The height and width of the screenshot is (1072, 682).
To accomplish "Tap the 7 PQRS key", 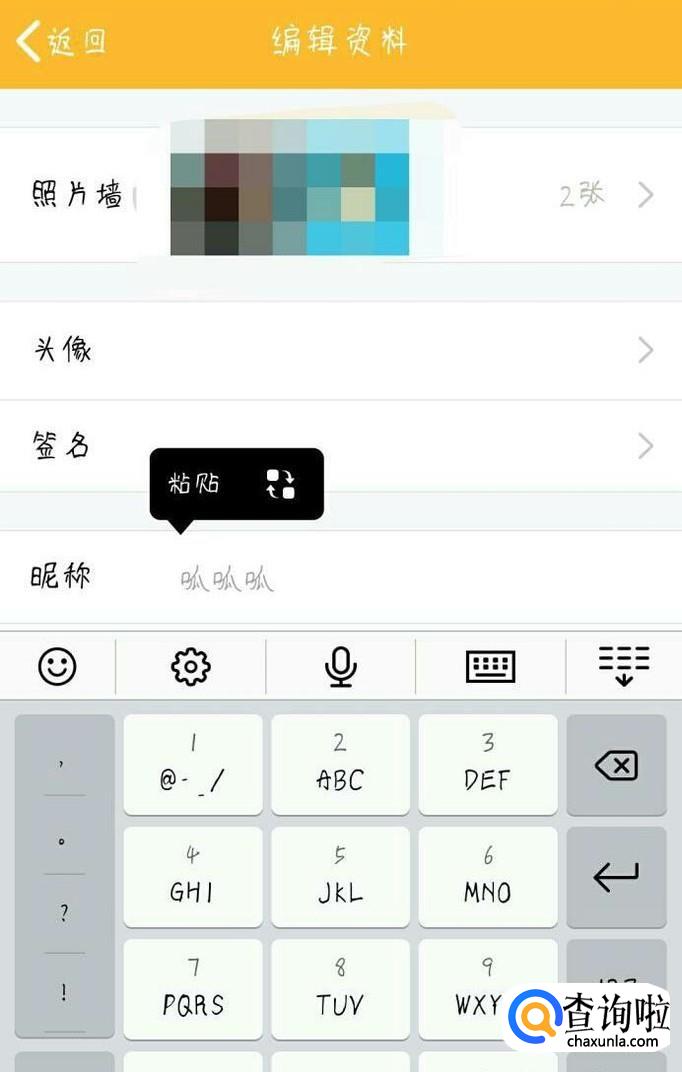I will pos(193,989).
